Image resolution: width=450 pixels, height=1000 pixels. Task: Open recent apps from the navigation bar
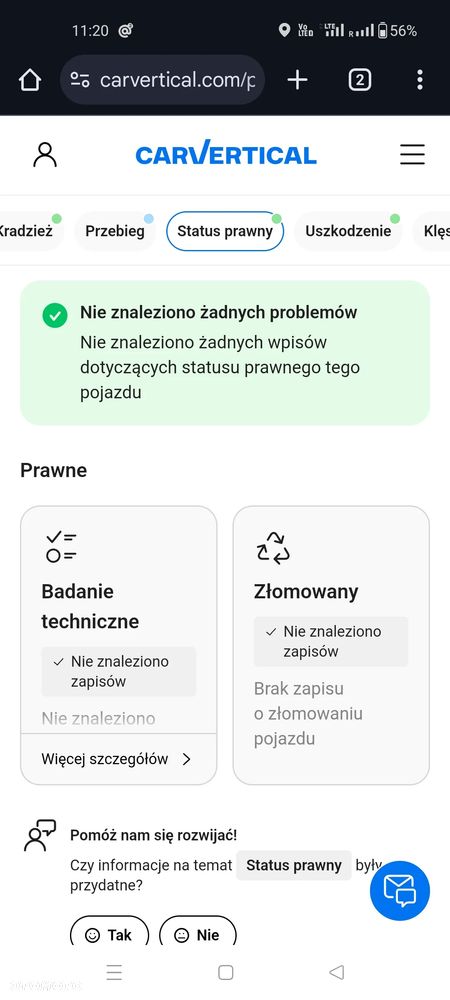pyautogui.click(x=114, y=972)
